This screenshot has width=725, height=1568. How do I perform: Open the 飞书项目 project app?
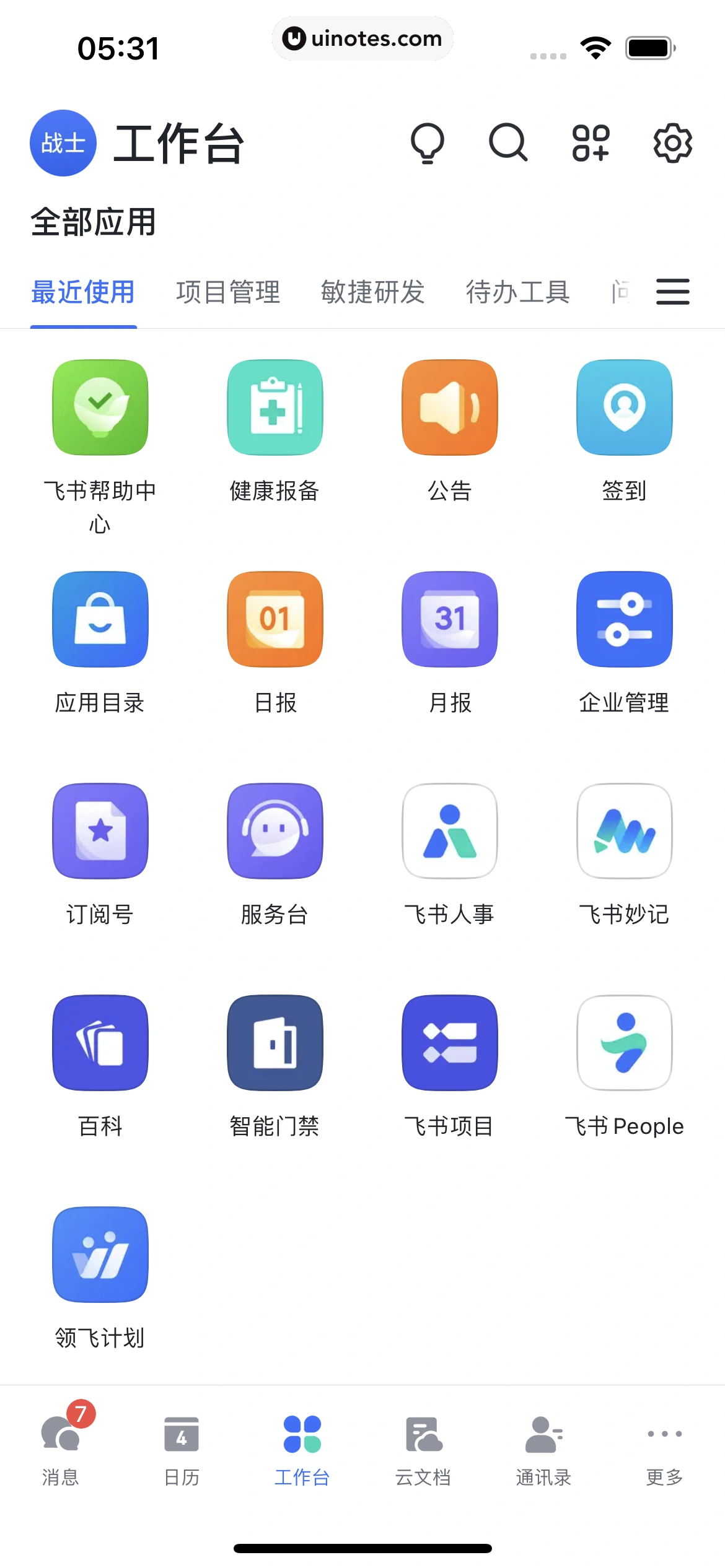449,1044
